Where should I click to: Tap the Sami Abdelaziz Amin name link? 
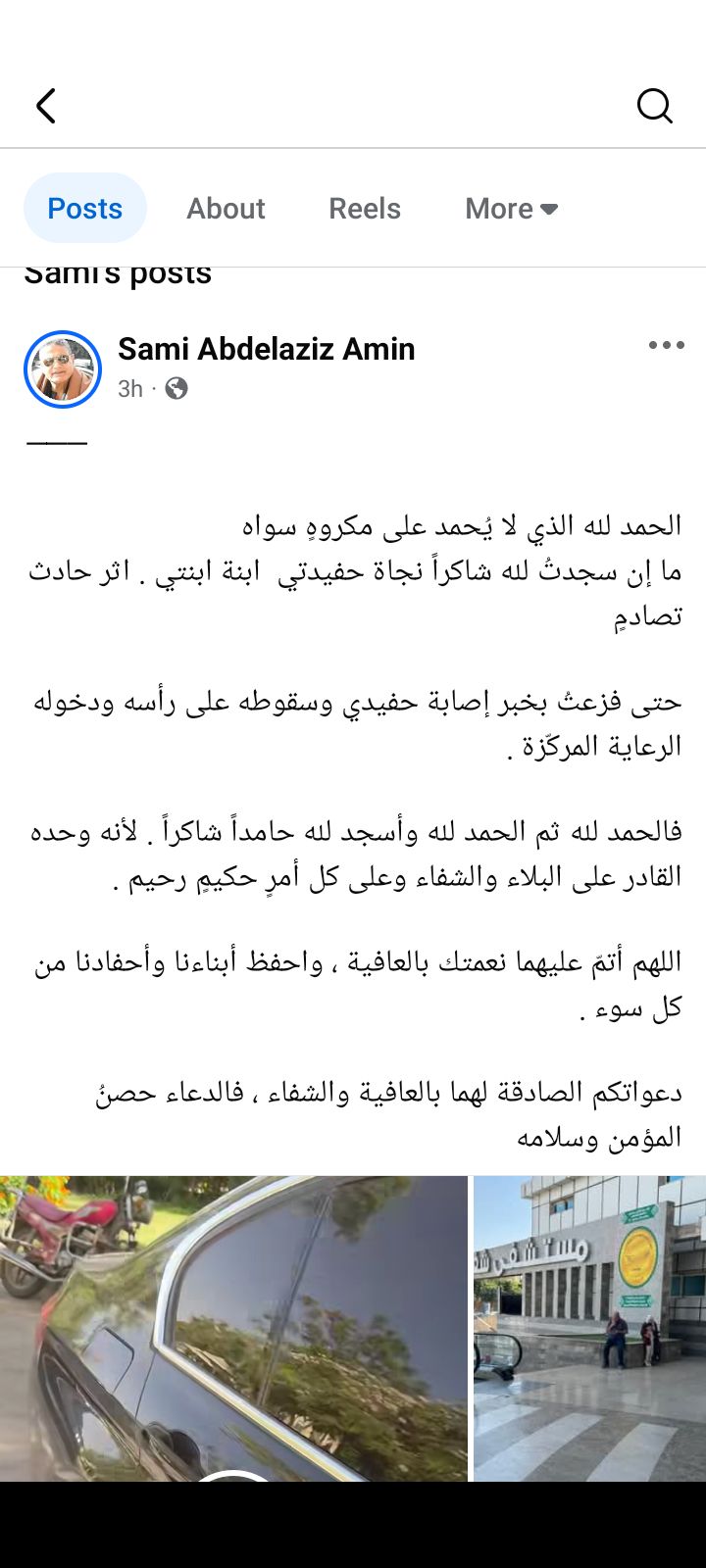tap(266, 349)
